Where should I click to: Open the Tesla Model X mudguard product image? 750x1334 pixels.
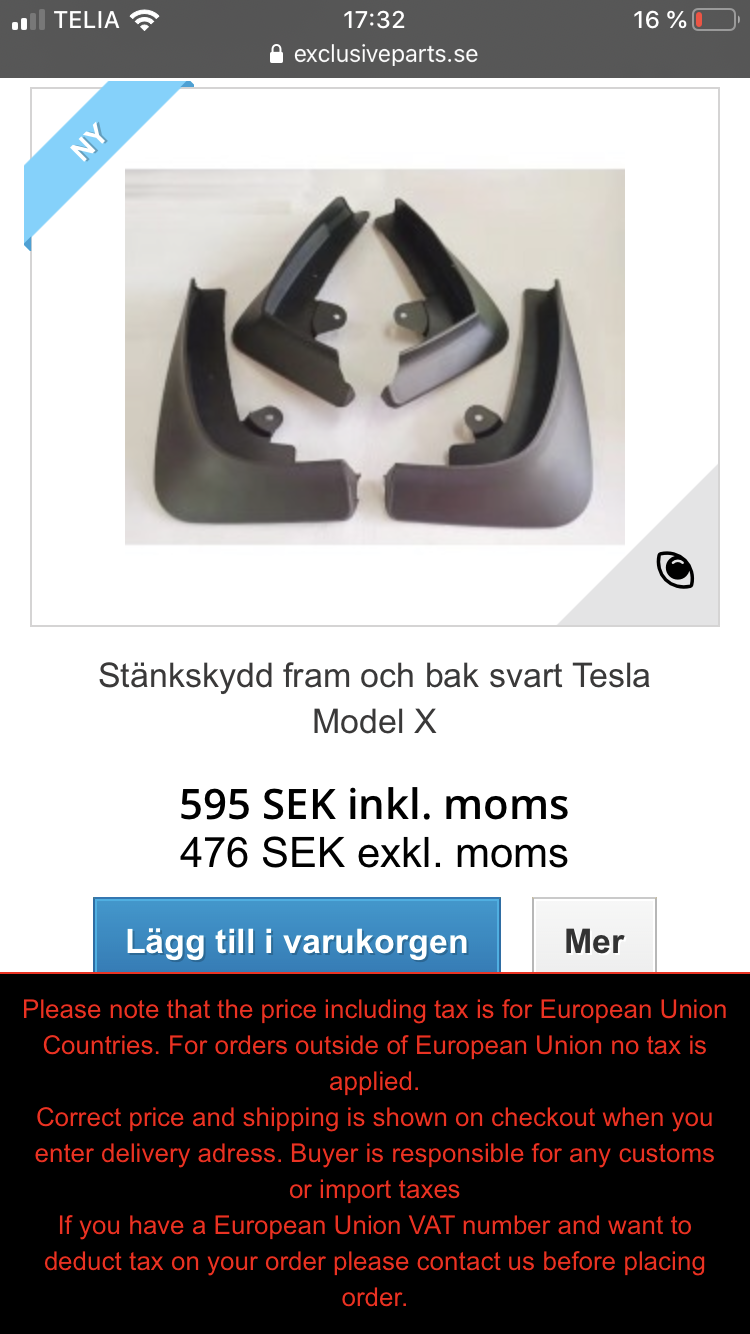coord(374,357)
